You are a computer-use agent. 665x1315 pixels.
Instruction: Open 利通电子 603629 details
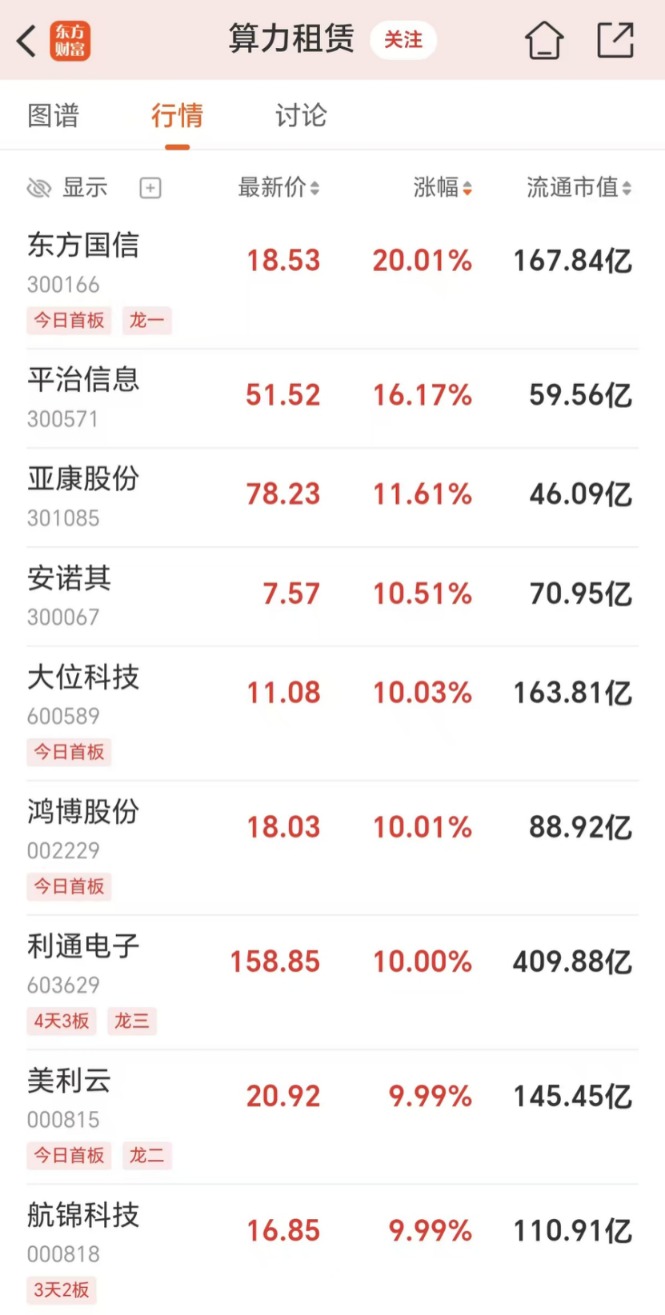point(332,982)
